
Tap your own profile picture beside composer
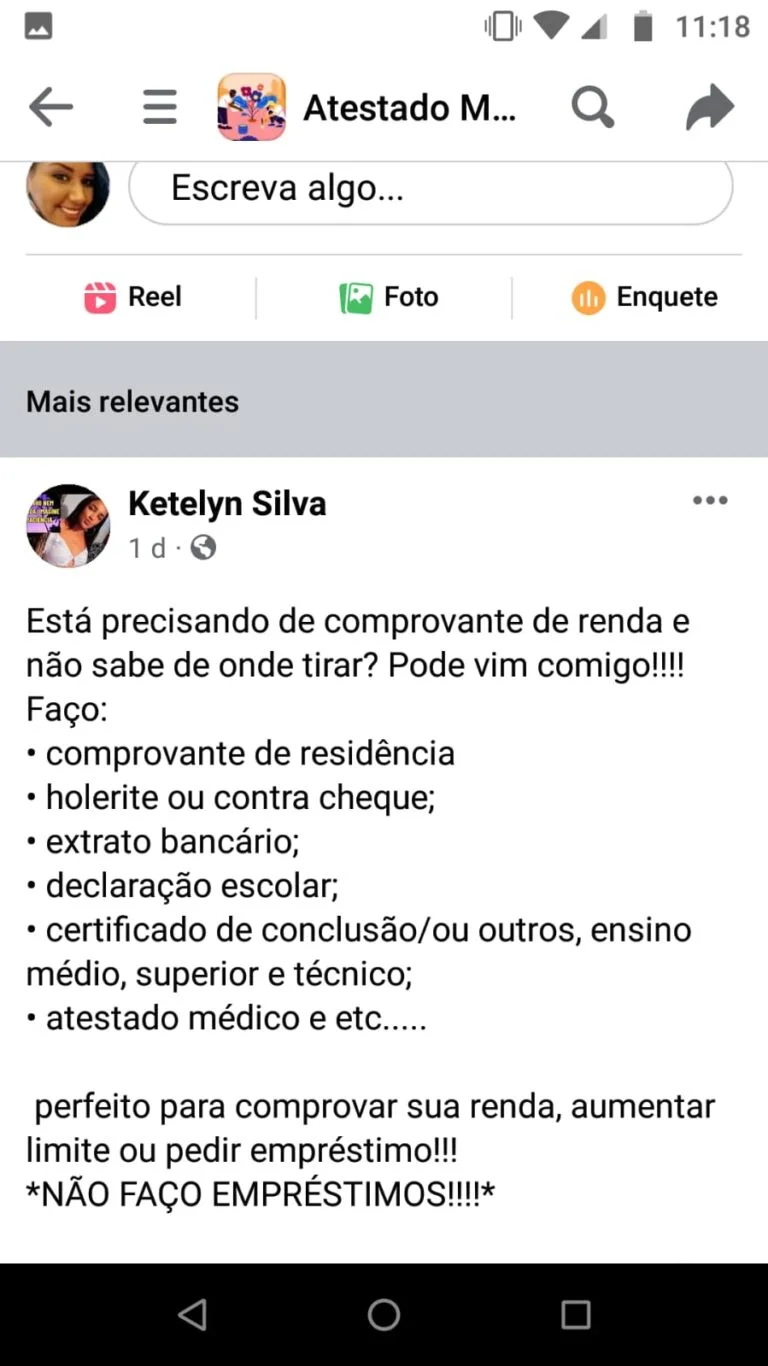tap(68, 193)
